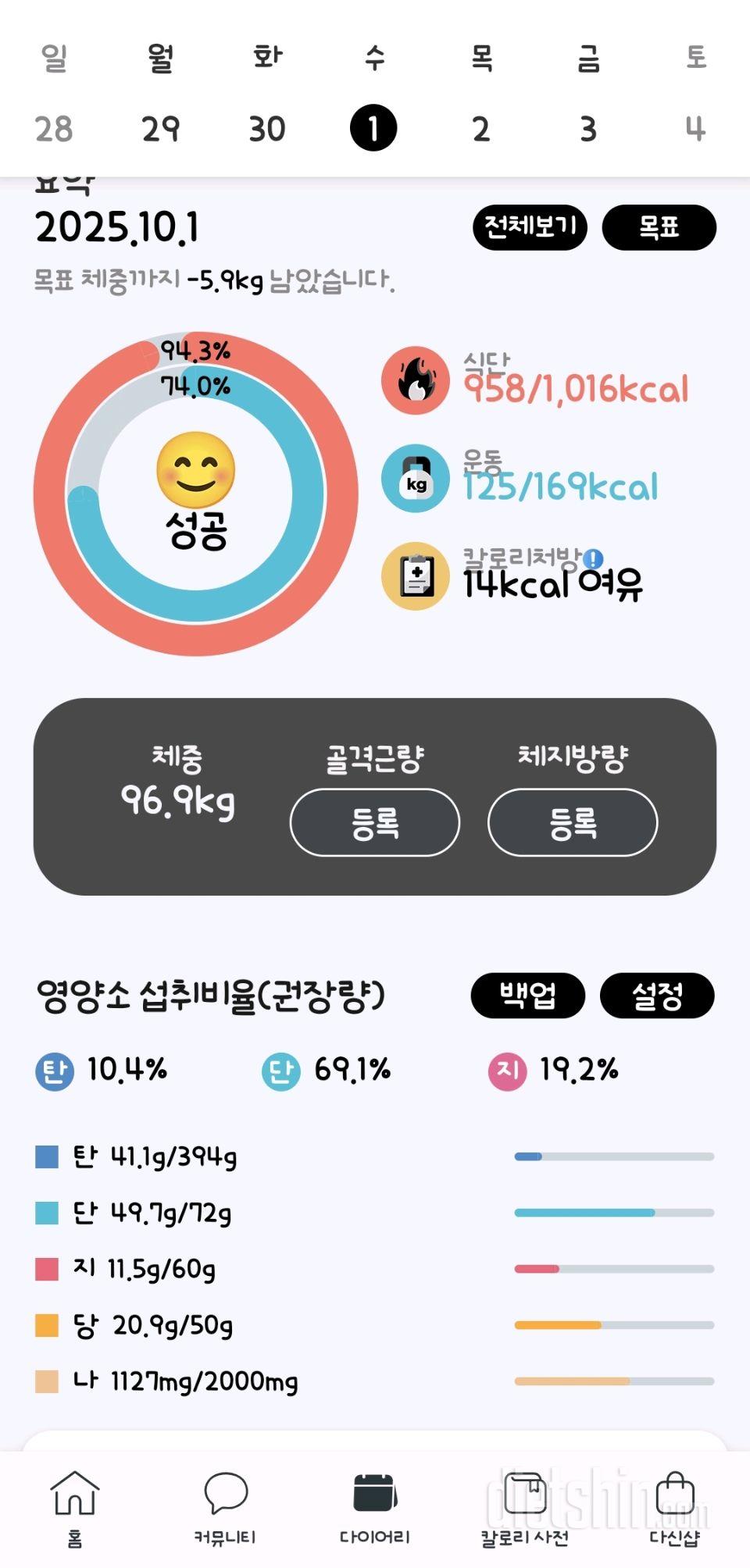Open the 칼로리처방 info icon
Image resolution: width=750 pixels, height=1568 pixels.
(x=594, y=558)
